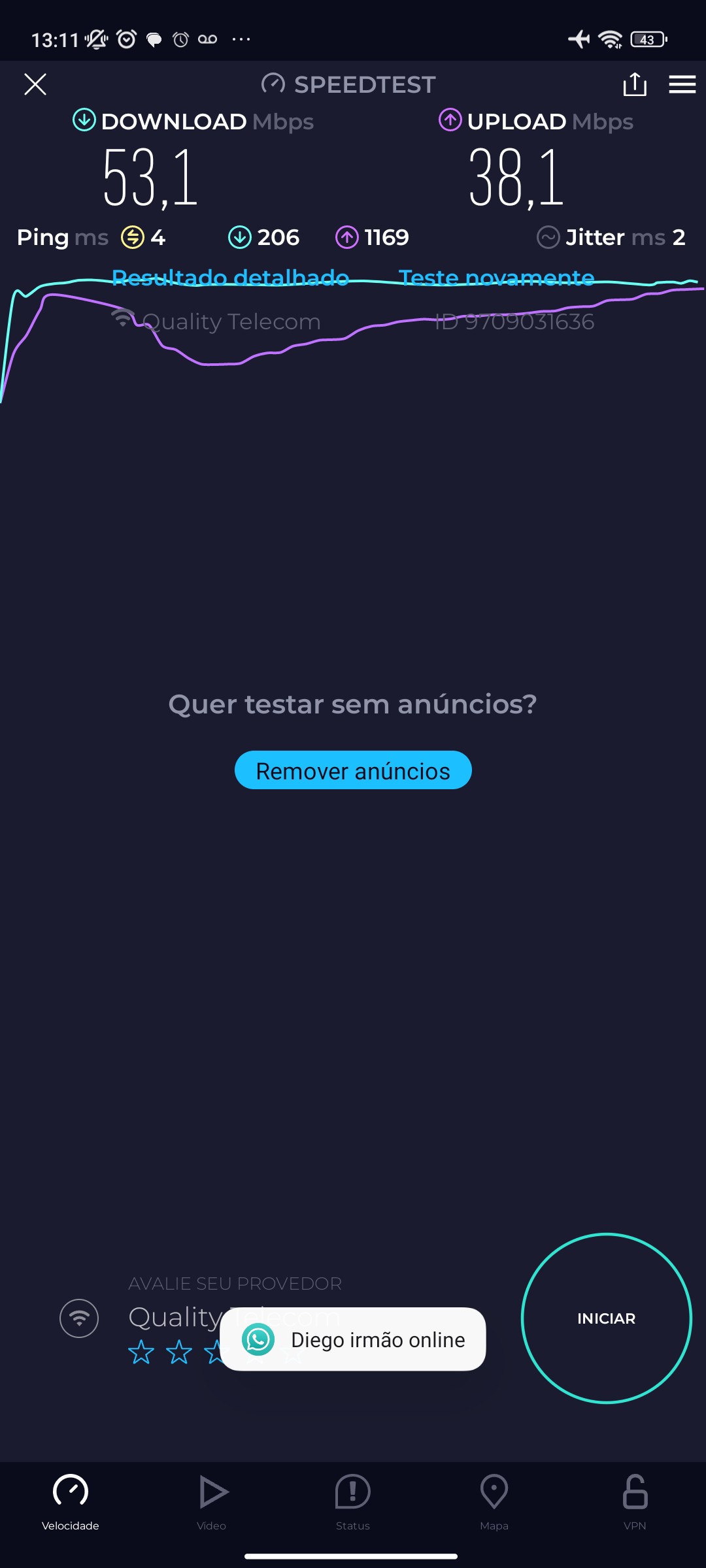706x1568 pixels.
Task: Tap the Remover anúncios button
Action: click(x=353, y=770)
